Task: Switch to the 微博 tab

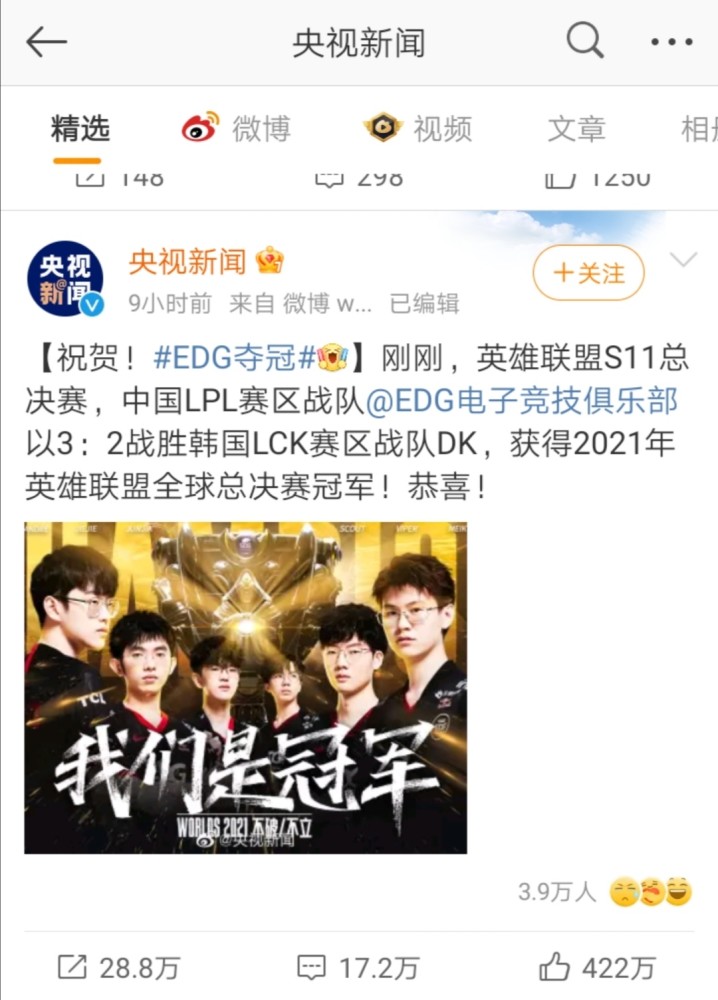Action: [236, 129]
